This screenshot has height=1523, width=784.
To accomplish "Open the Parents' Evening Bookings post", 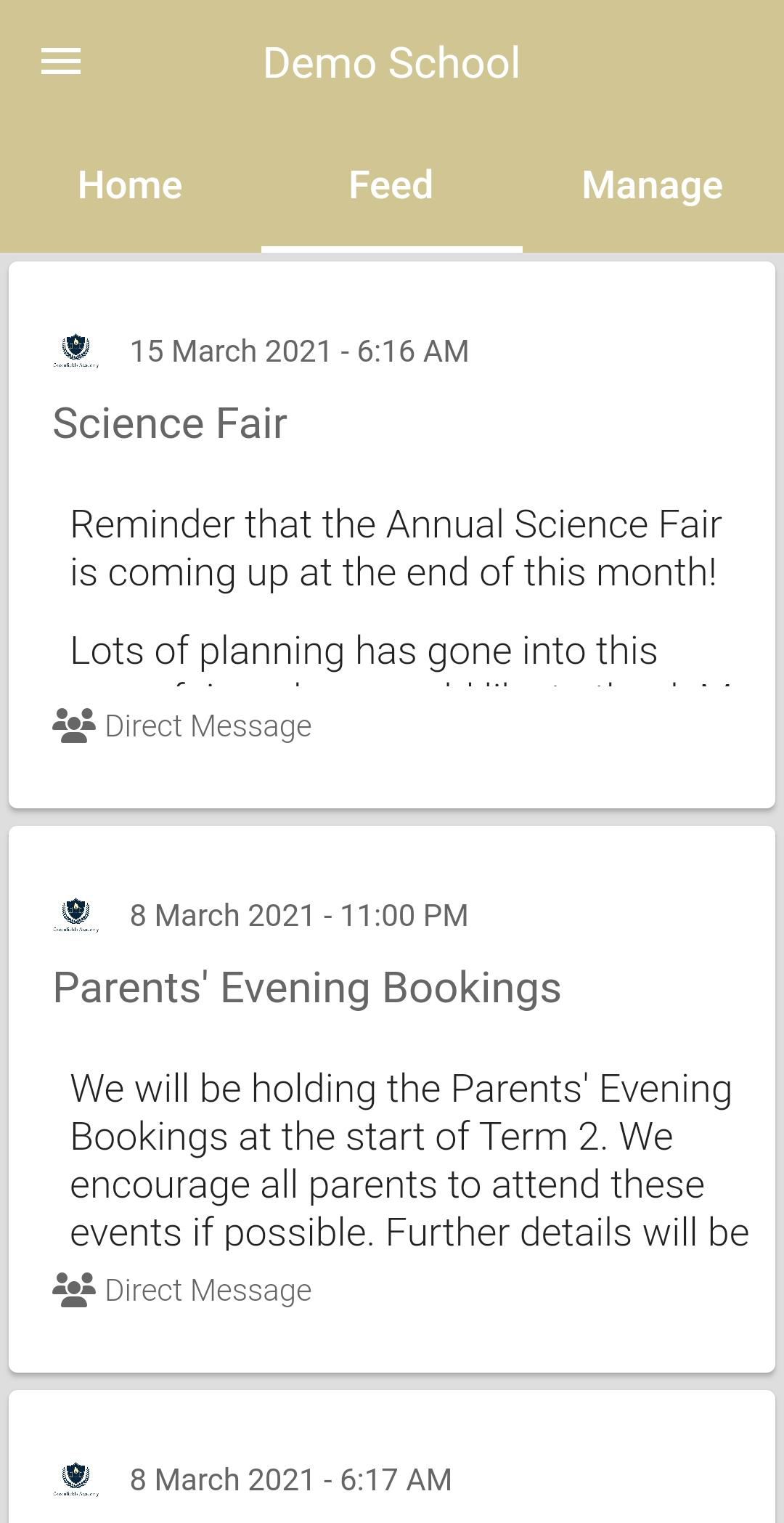I will 392,1099.
